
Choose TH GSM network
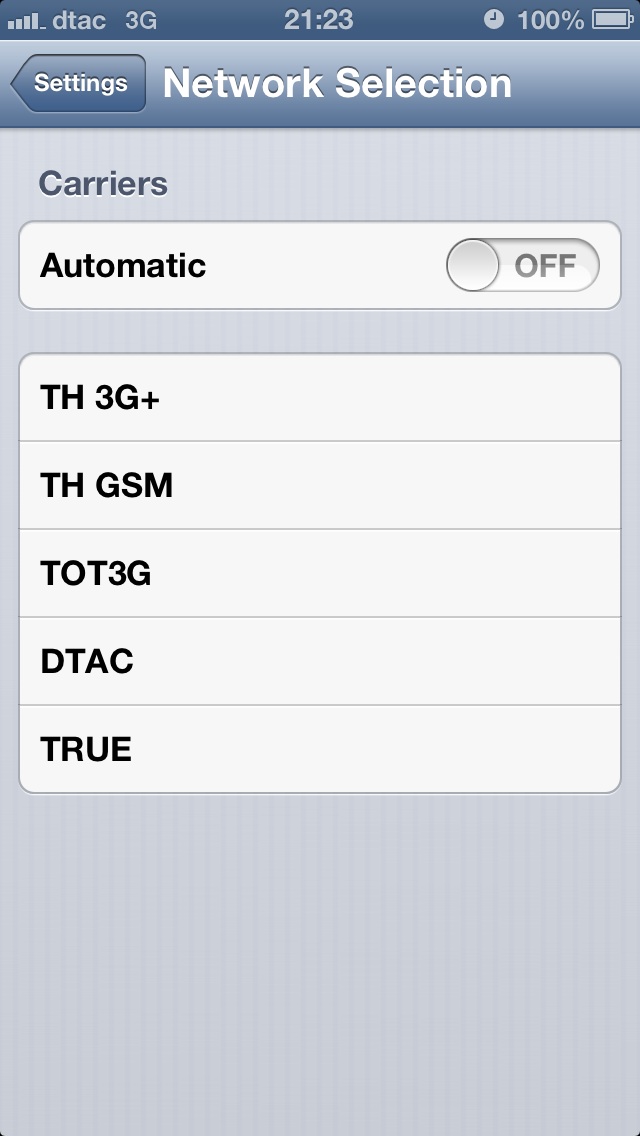click(320, 486)
